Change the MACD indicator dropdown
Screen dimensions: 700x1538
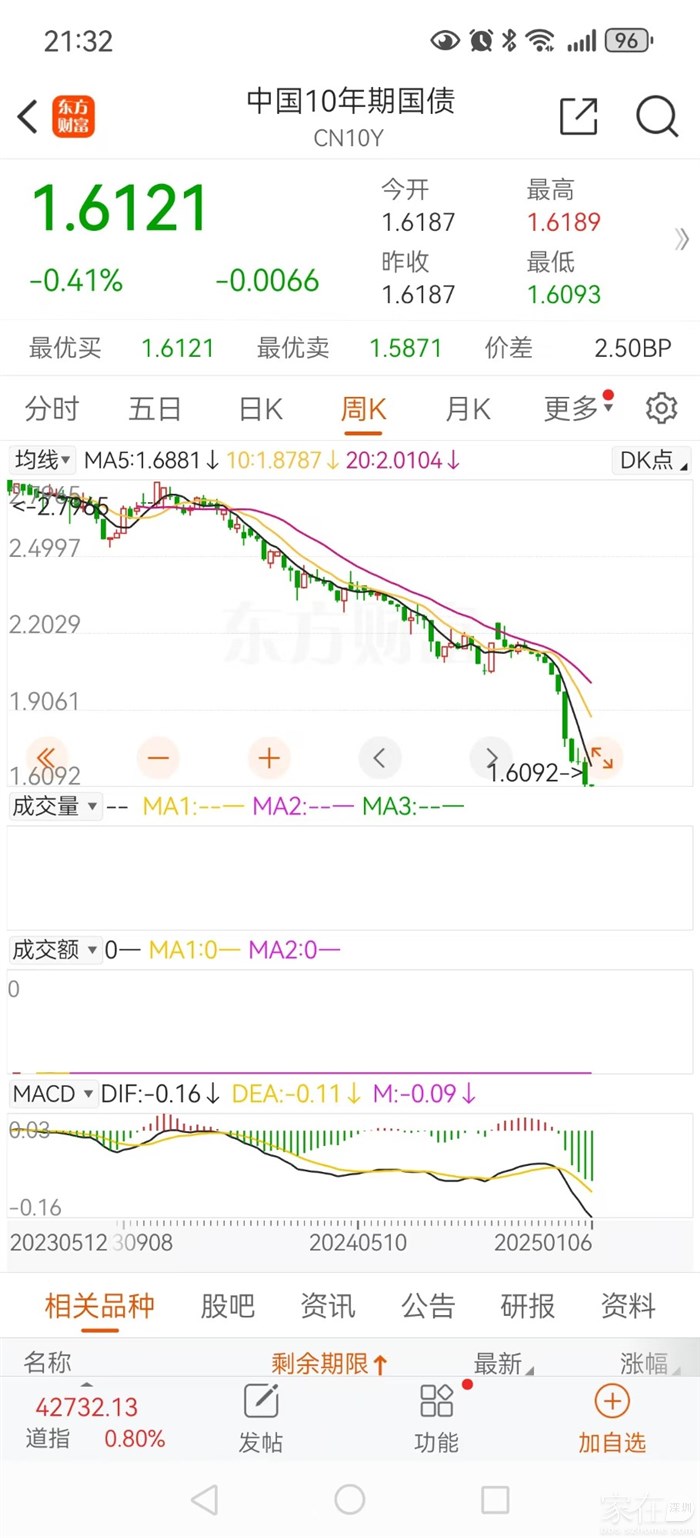click(x=53, y=1094)
